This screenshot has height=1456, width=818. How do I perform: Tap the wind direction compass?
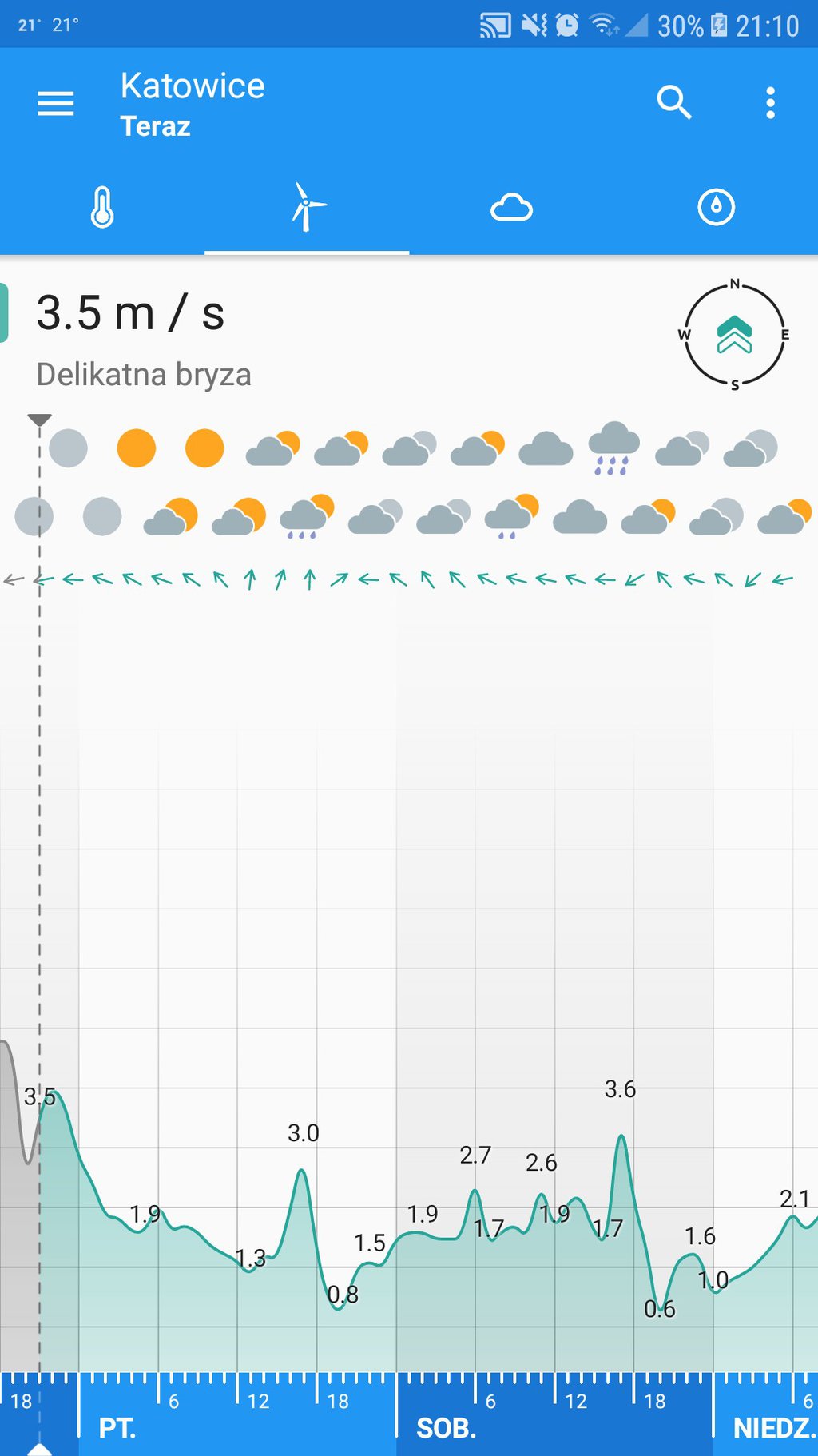(734, 335)
